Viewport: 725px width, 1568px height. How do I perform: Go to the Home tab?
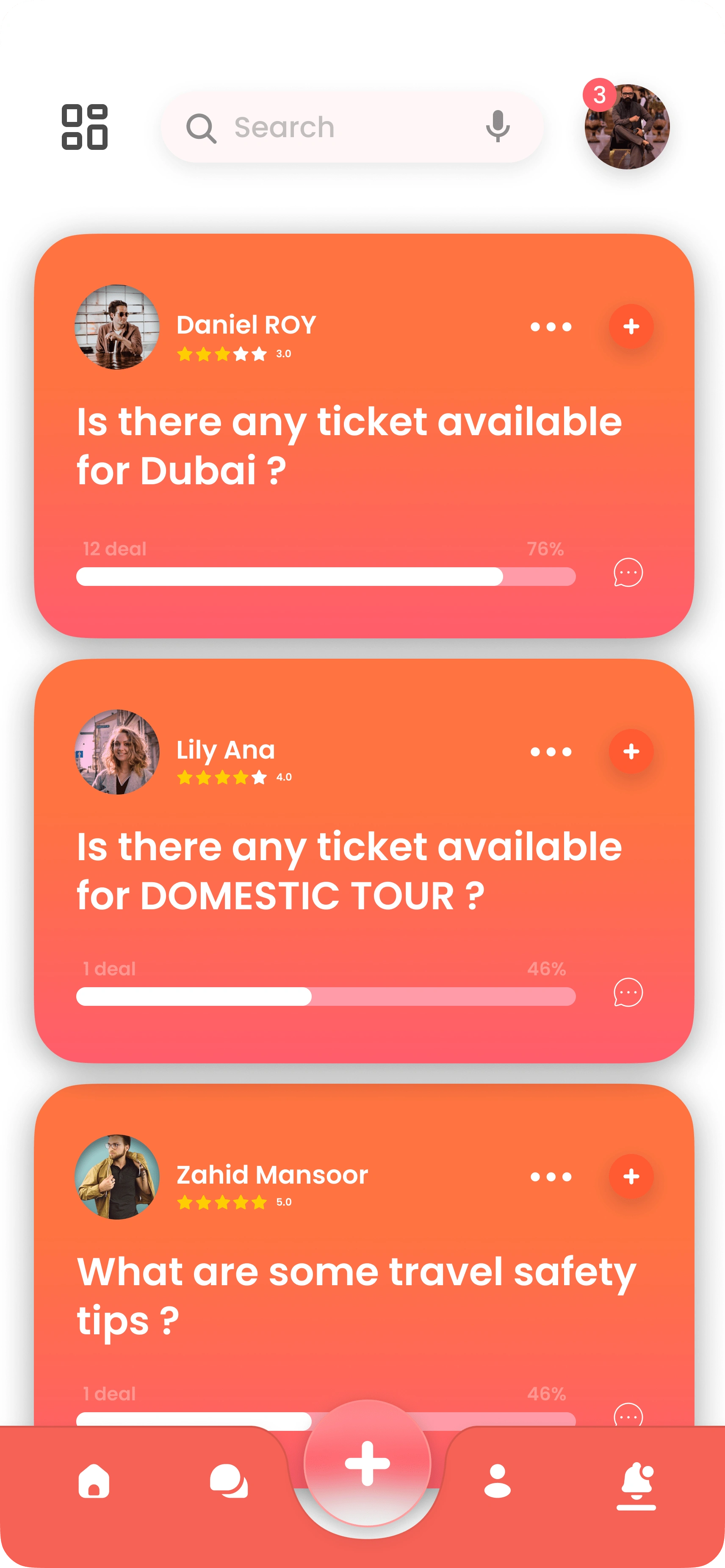(x=94, y=1481)
